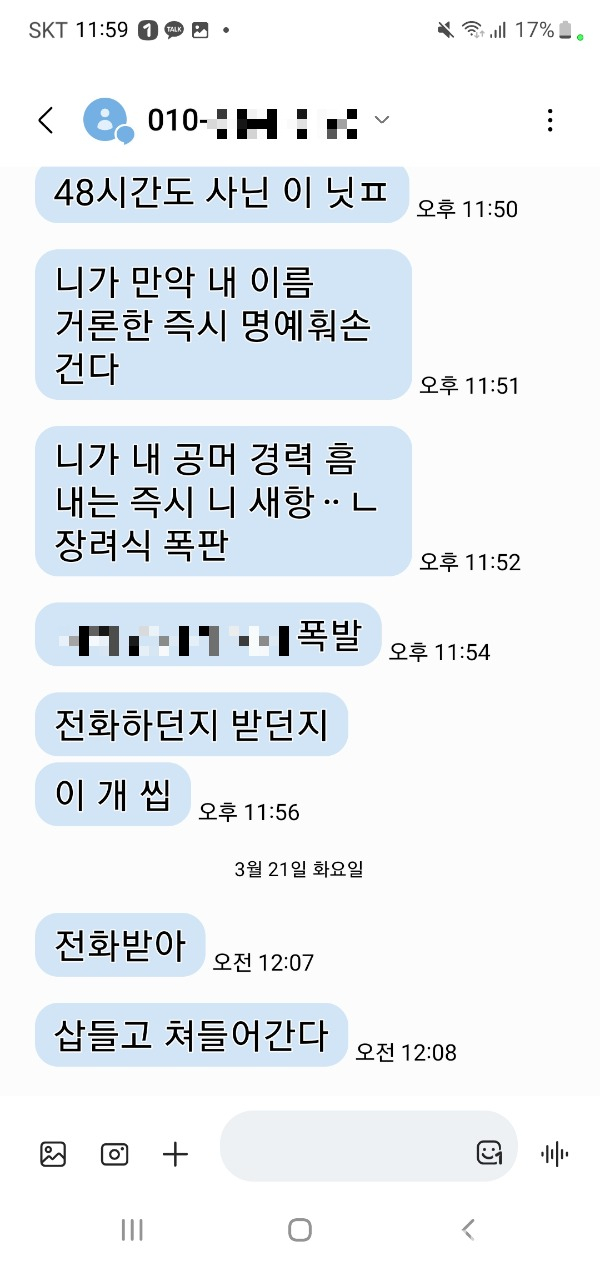
Task: Open the recent apps button
Action: [132, 1230]
